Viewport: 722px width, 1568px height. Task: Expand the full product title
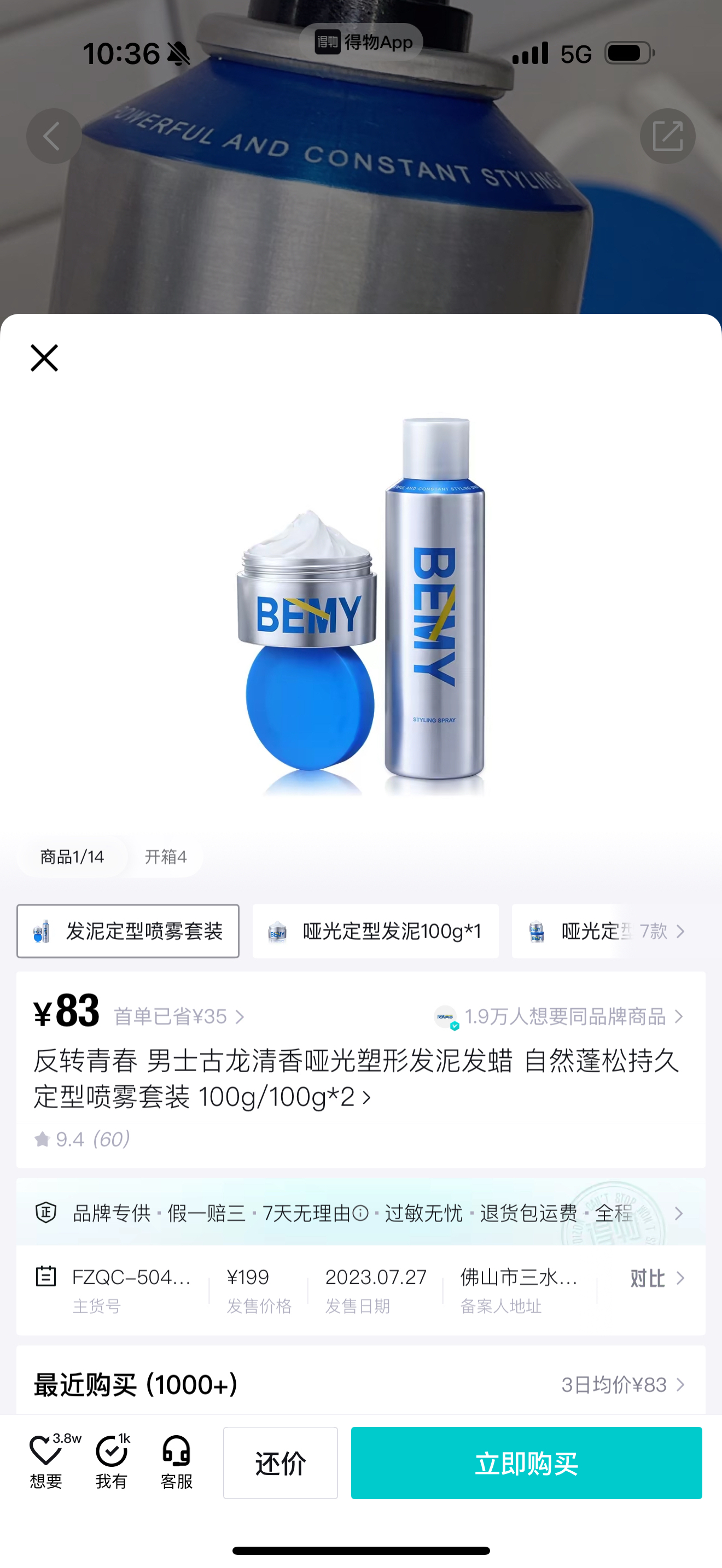[366, 1097]
